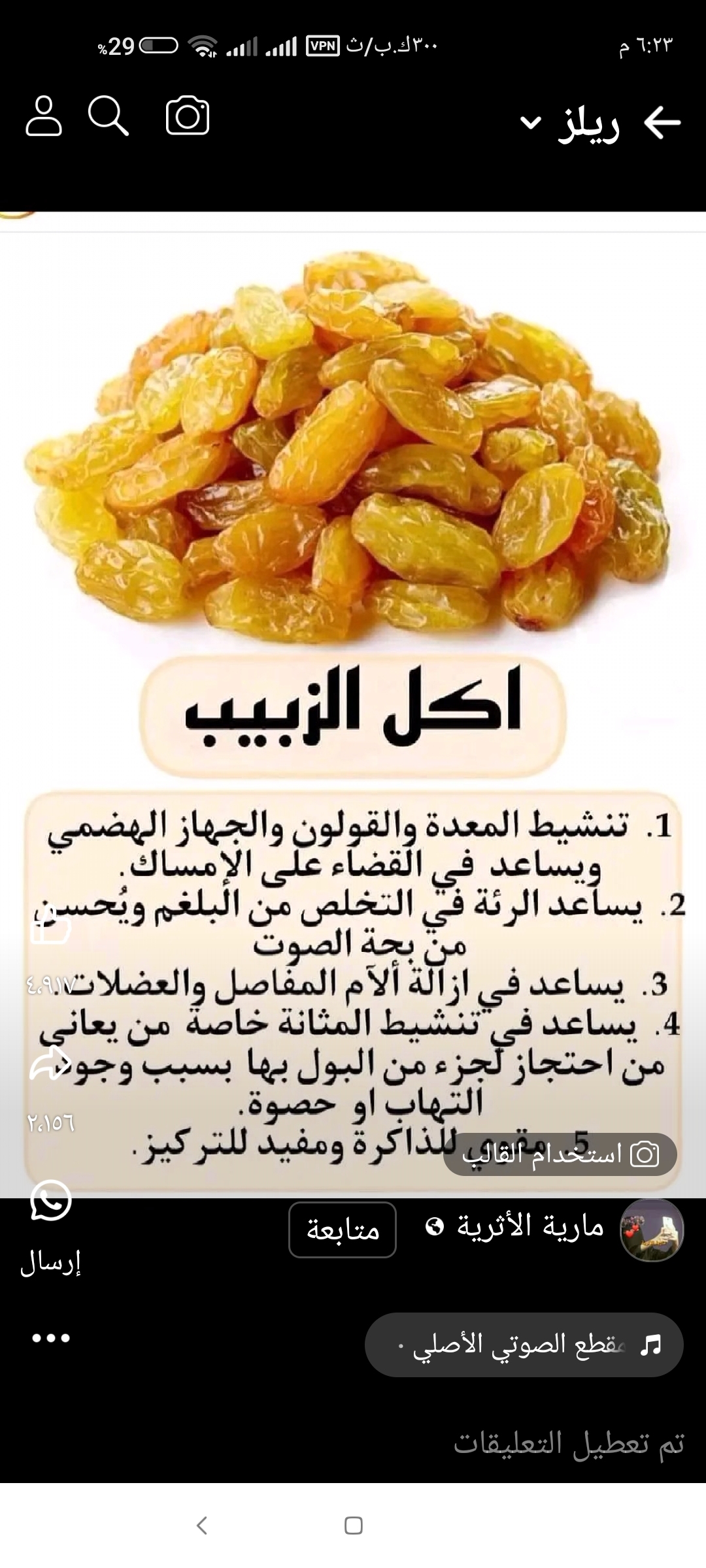The image size is (706, 1568).
Task: Tap the استخدام القالب (use template) button
Action: pos(560,1154)
